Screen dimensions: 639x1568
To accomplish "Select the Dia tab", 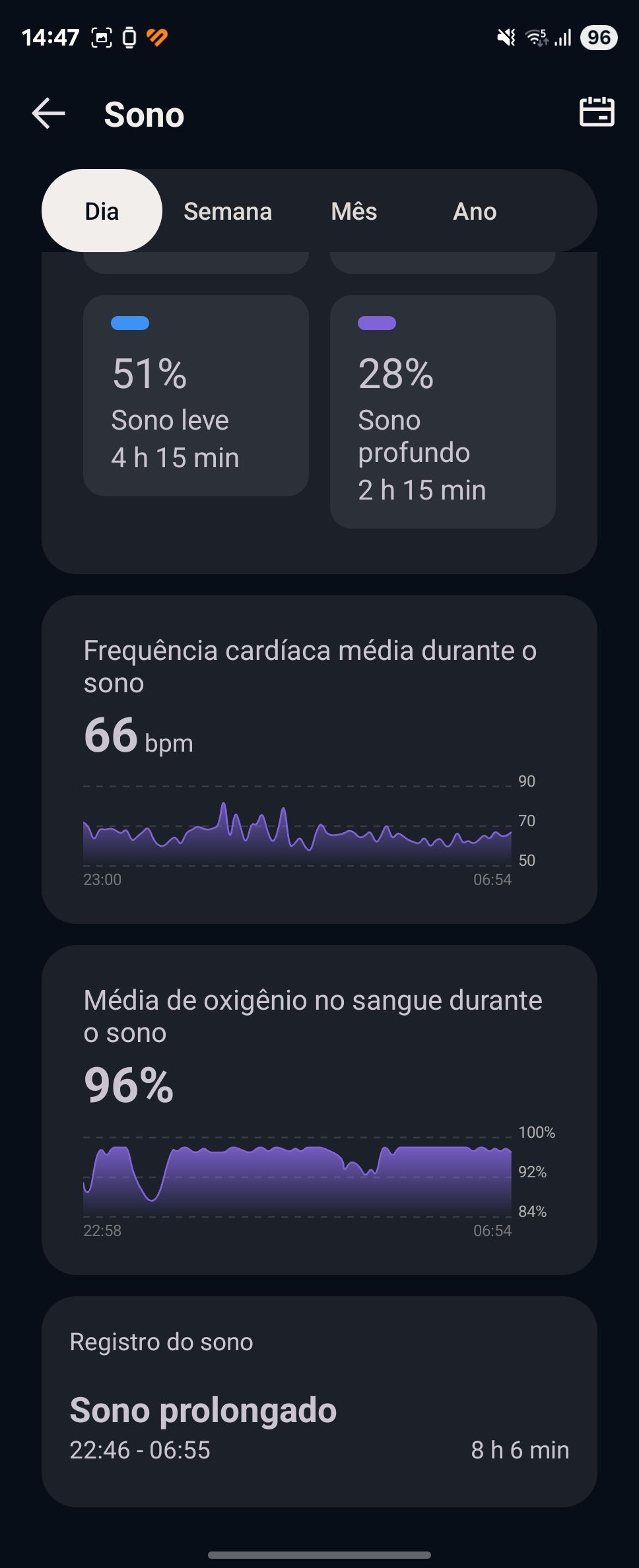I will click(x=102, y=211).
